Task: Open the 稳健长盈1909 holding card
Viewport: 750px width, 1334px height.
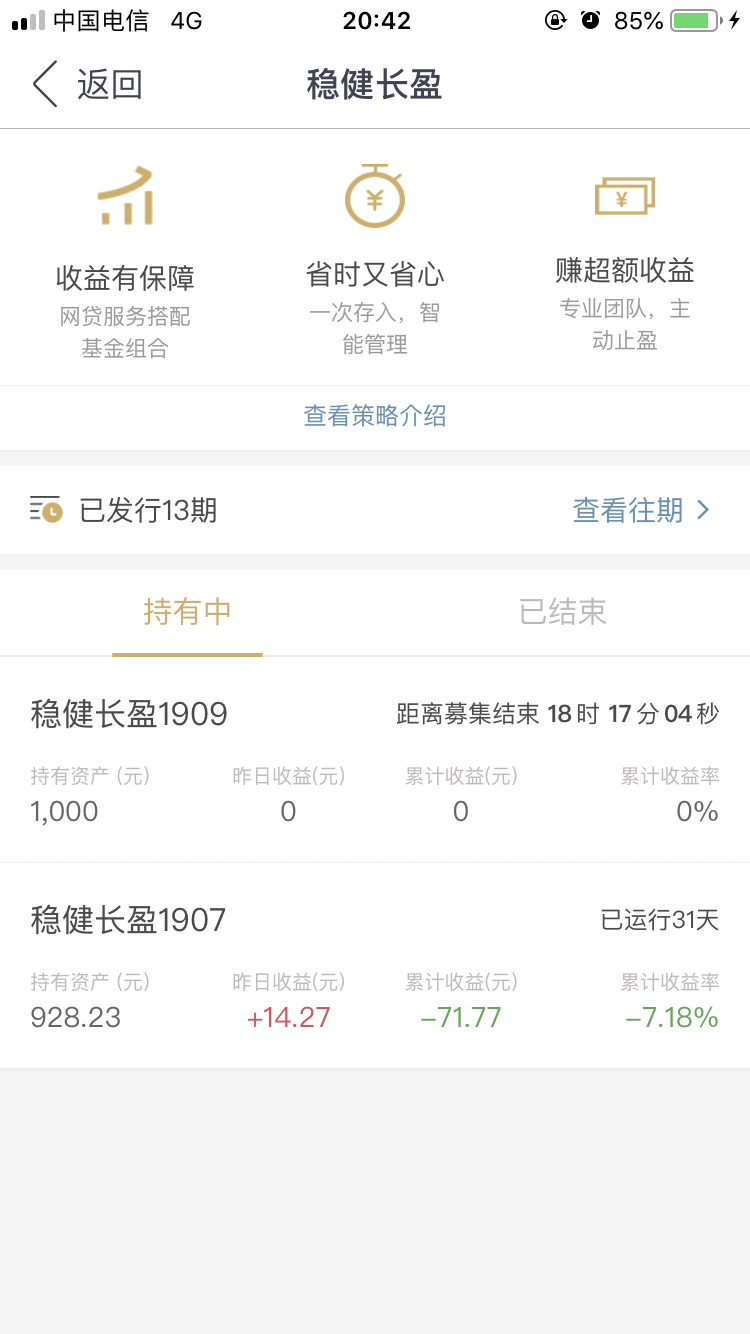Action: point(375,761)
